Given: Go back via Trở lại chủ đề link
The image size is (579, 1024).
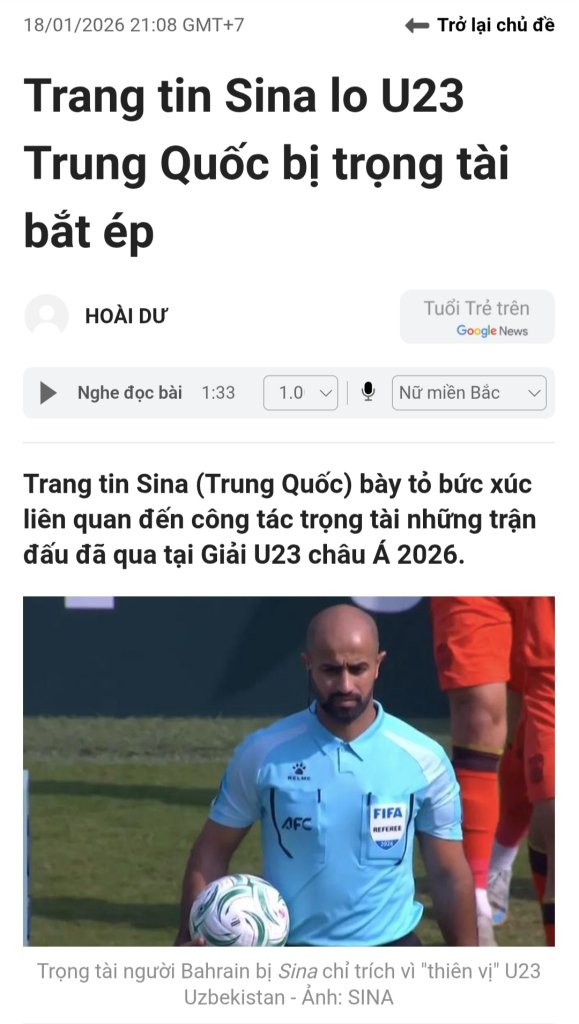Looking at the screenshot, I should [480, 25].
